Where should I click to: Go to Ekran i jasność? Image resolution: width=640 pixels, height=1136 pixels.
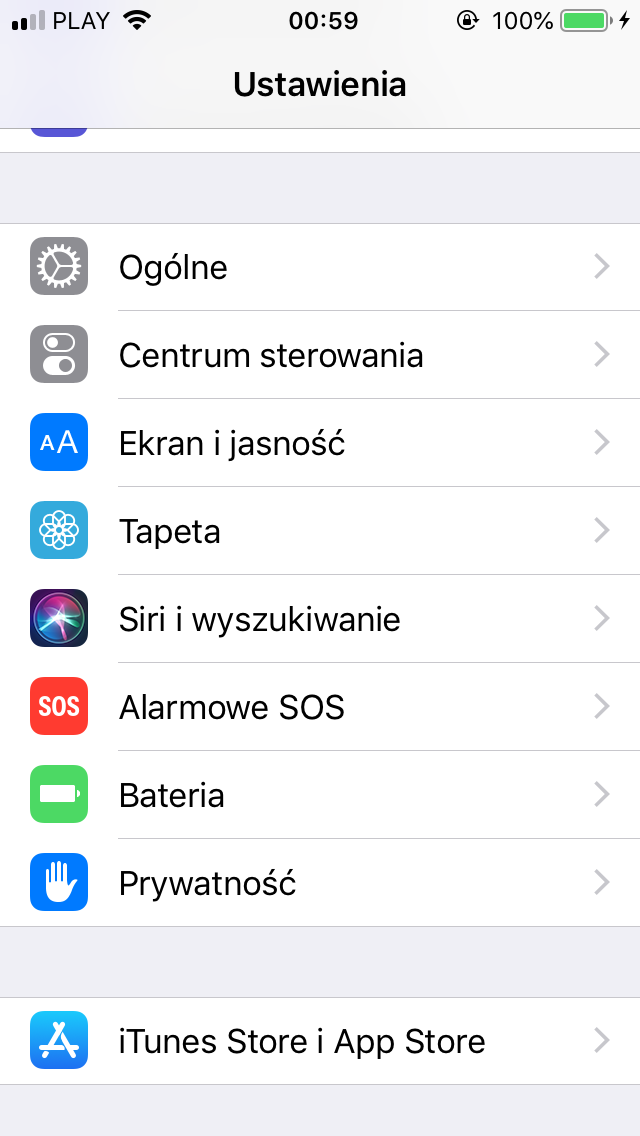coord(320,443)
